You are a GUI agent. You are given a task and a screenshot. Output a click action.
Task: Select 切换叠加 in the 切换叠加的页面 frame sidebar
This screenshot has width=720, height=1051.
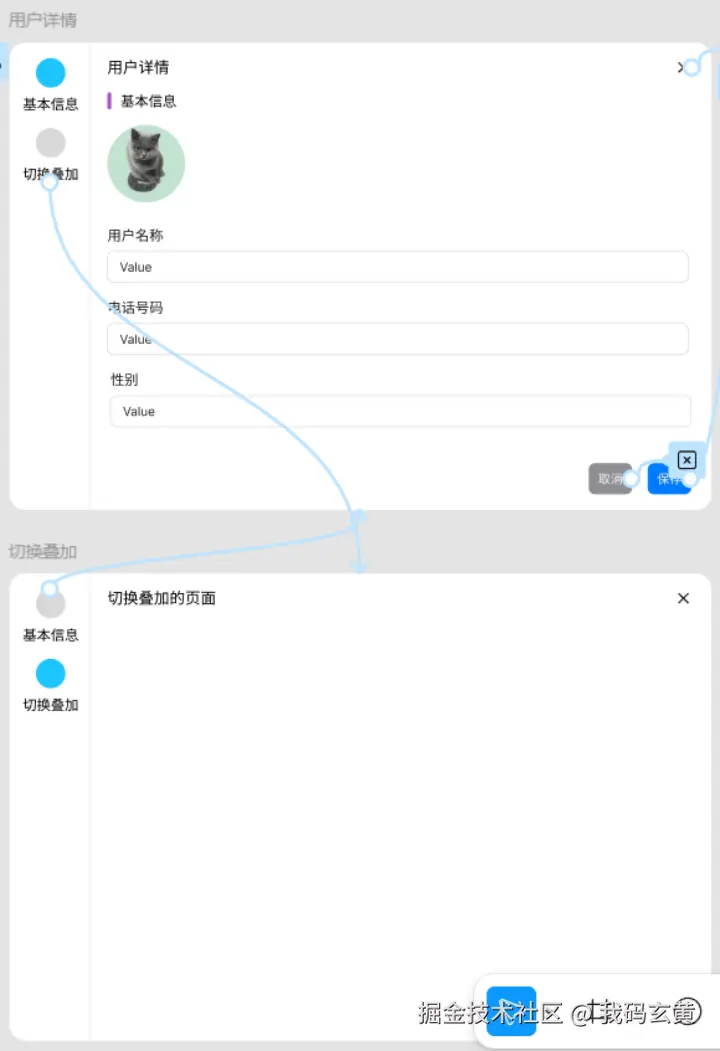(x=50, y=685)
